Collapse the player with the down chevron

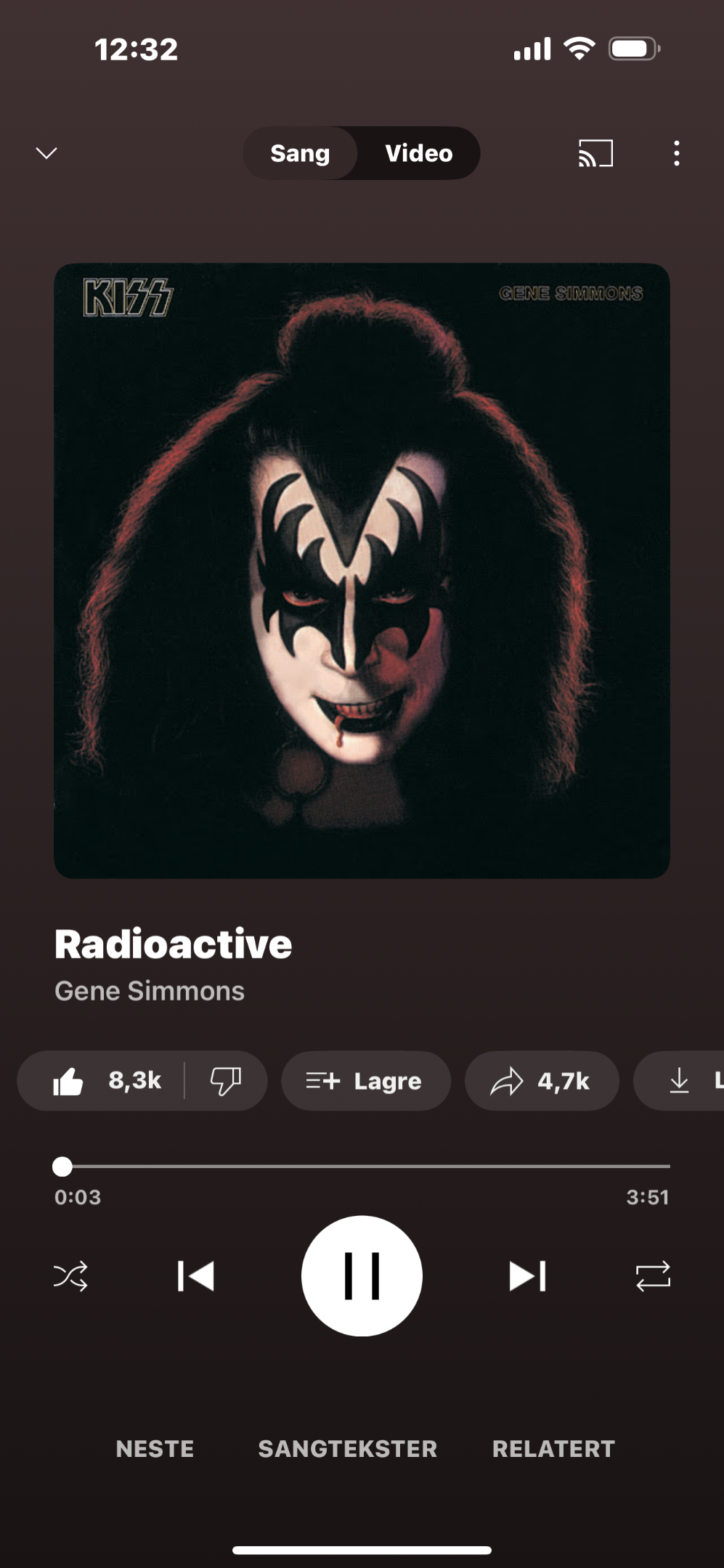tap(46, 153)
